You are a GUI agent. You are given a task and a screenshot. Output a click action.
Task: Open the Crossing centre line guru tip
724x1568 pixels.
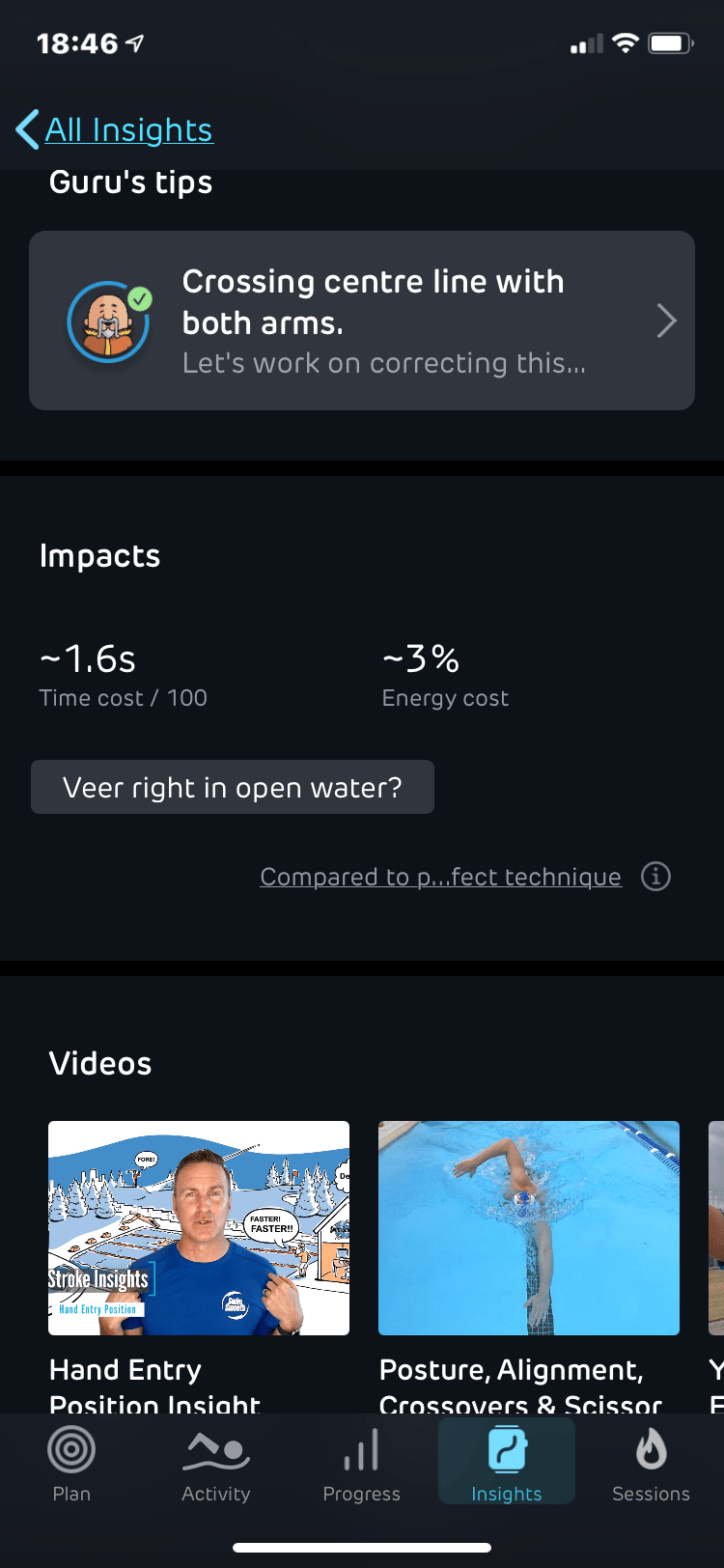(x=361, y=321)
